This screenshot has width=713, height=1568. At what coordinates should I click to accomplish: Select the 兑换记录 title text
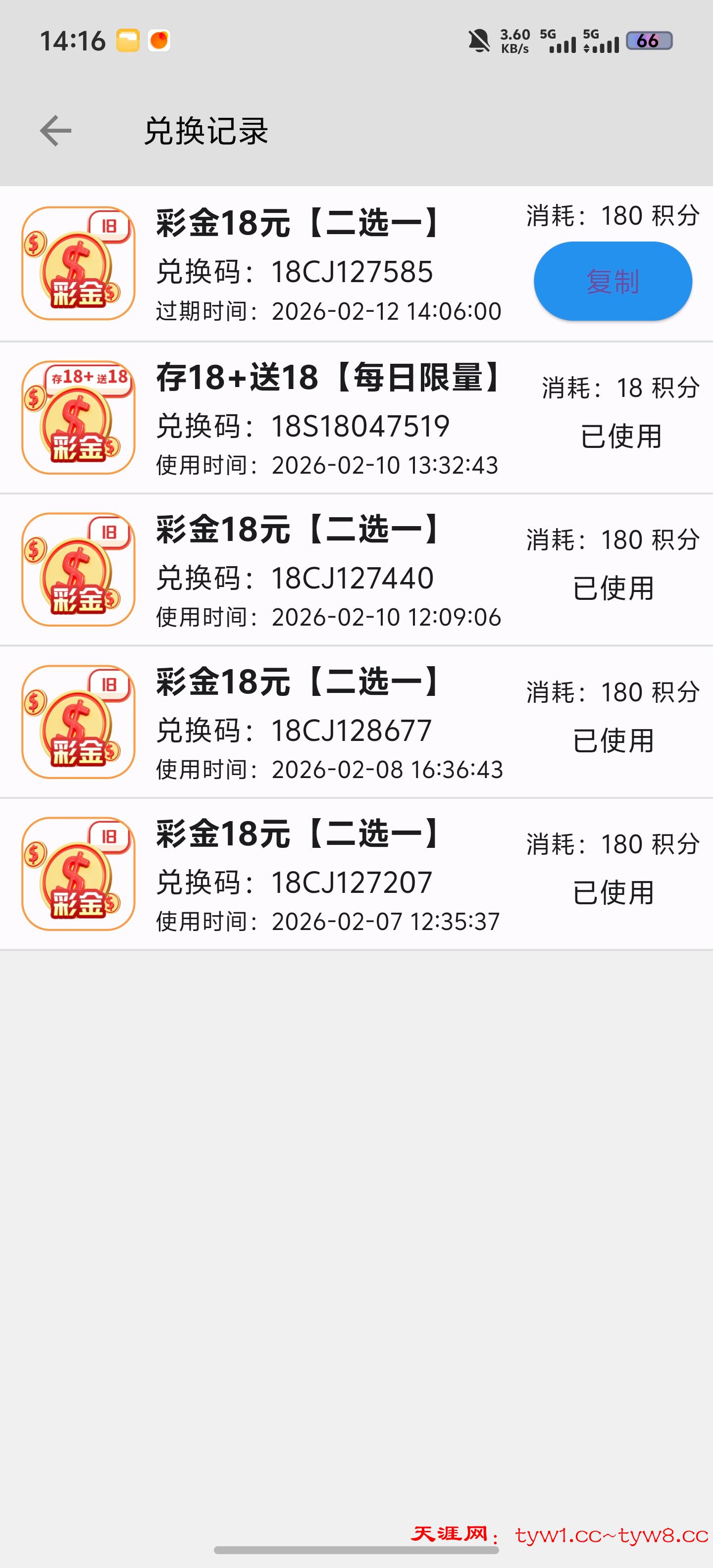[x=206, y=130]
